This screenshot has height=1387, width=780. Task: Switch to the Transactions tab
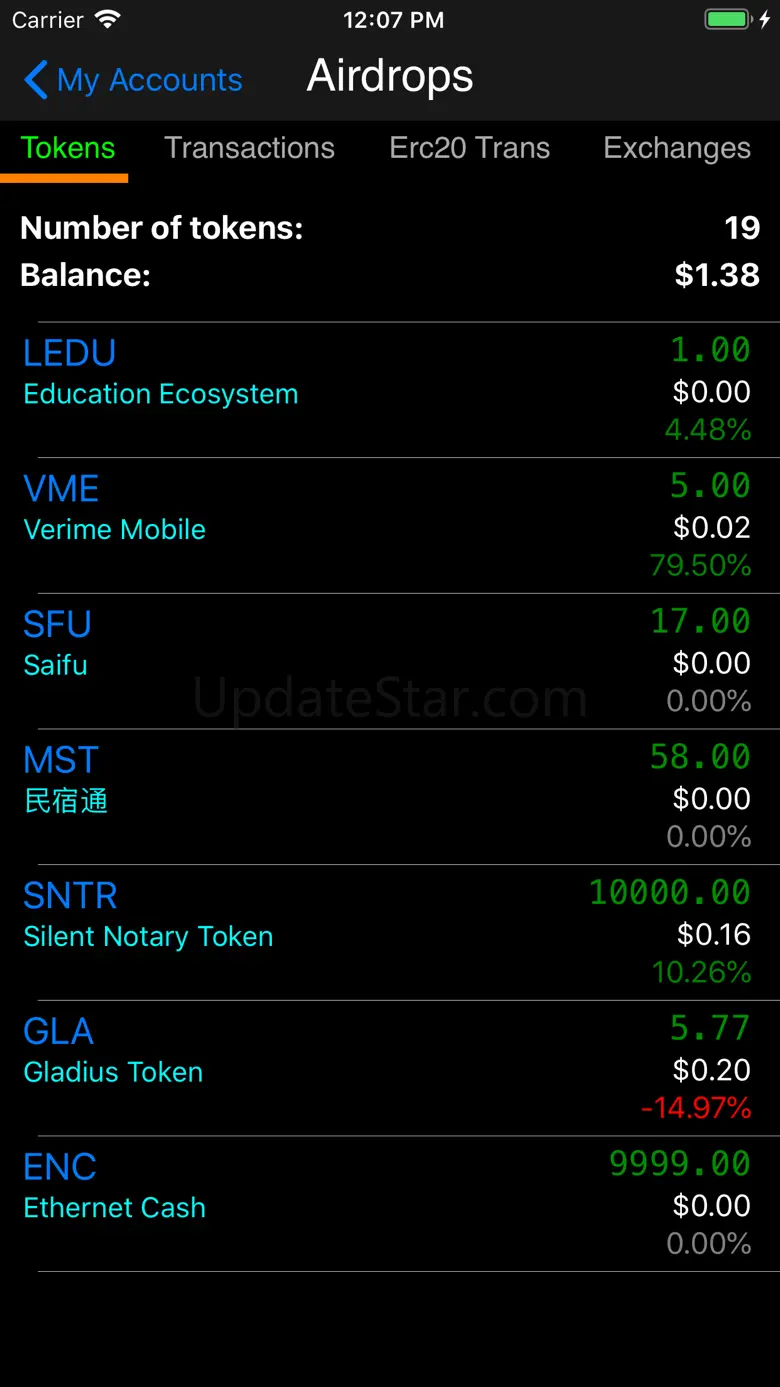(x=249, y=148)
